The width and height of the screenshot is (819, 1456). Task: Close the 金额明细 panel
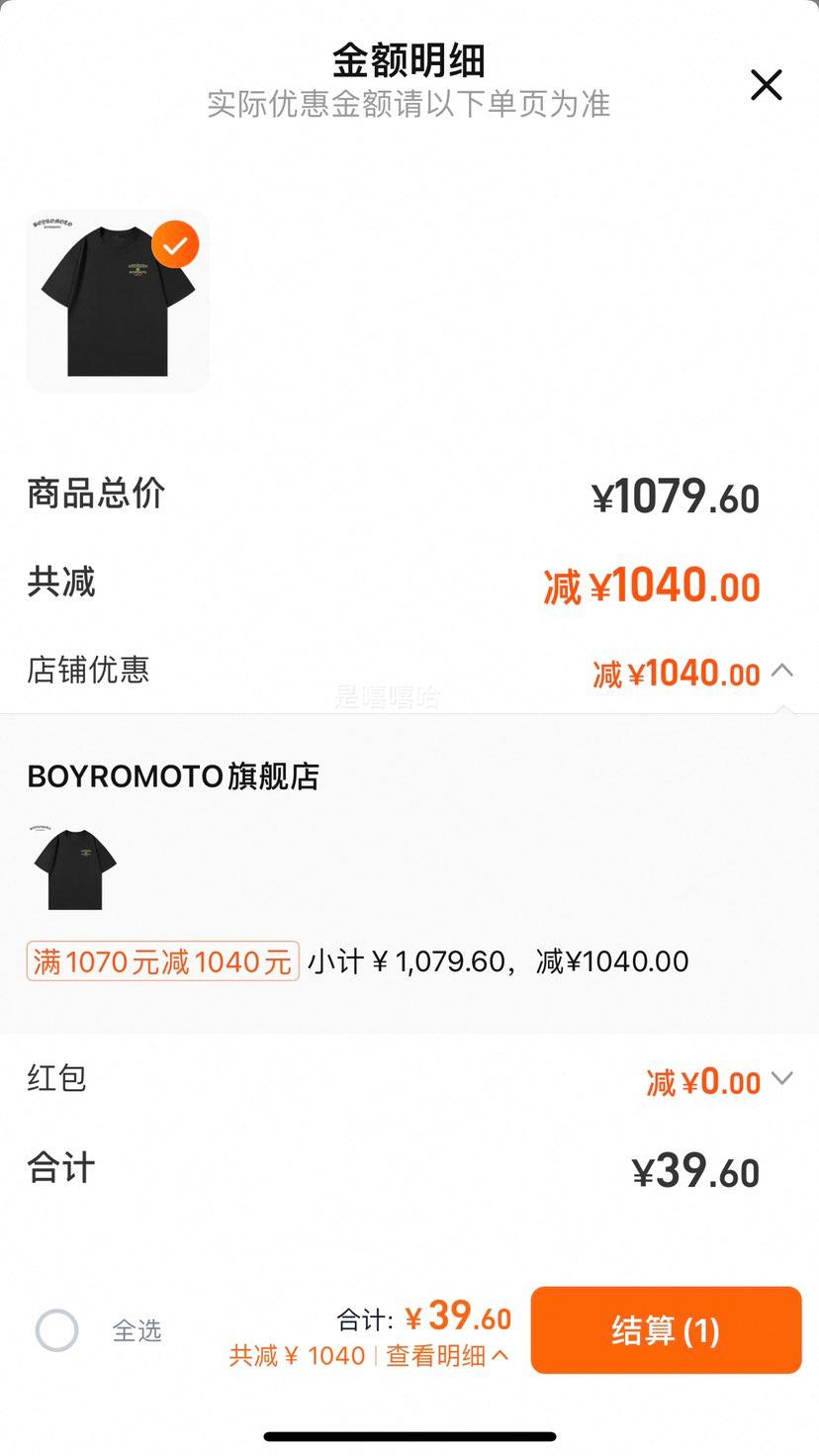pyautogui.click(x=767, y=85)
